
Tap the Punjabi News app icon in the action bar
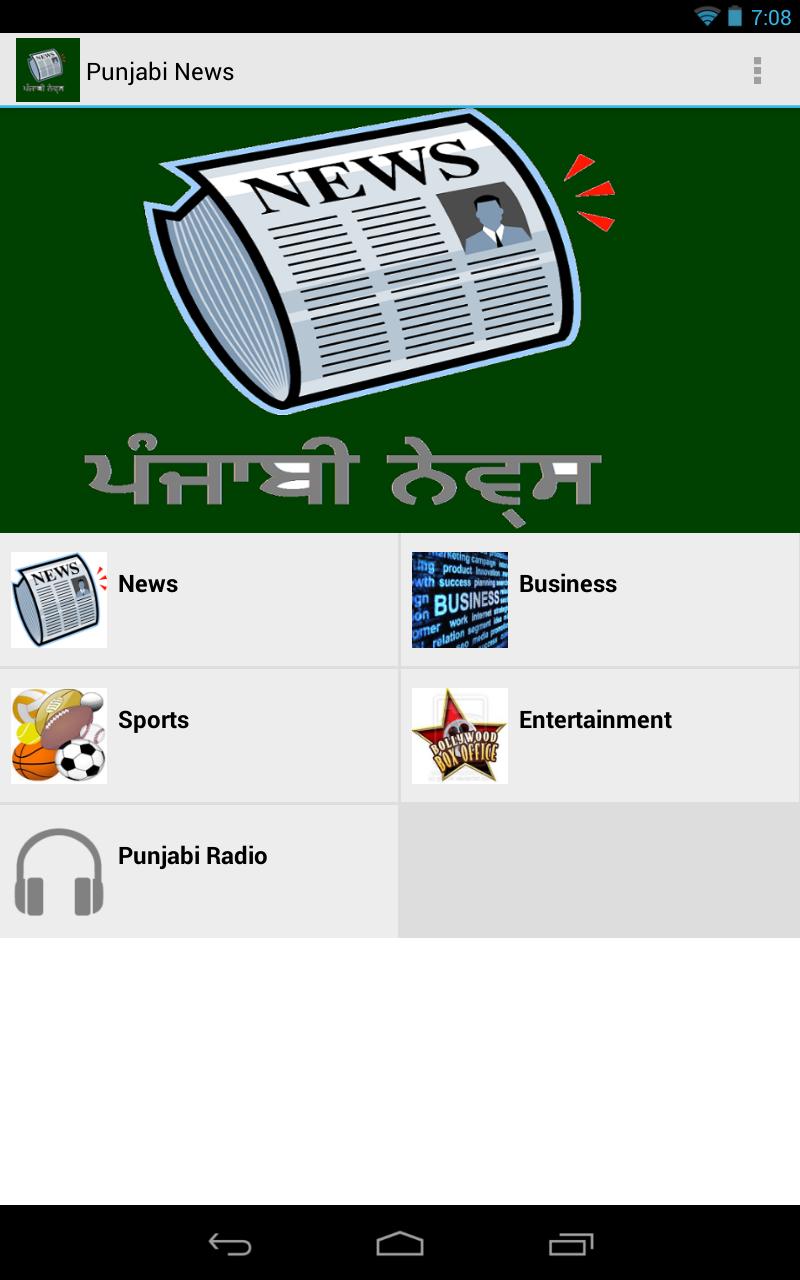click(x=45, y=70)
